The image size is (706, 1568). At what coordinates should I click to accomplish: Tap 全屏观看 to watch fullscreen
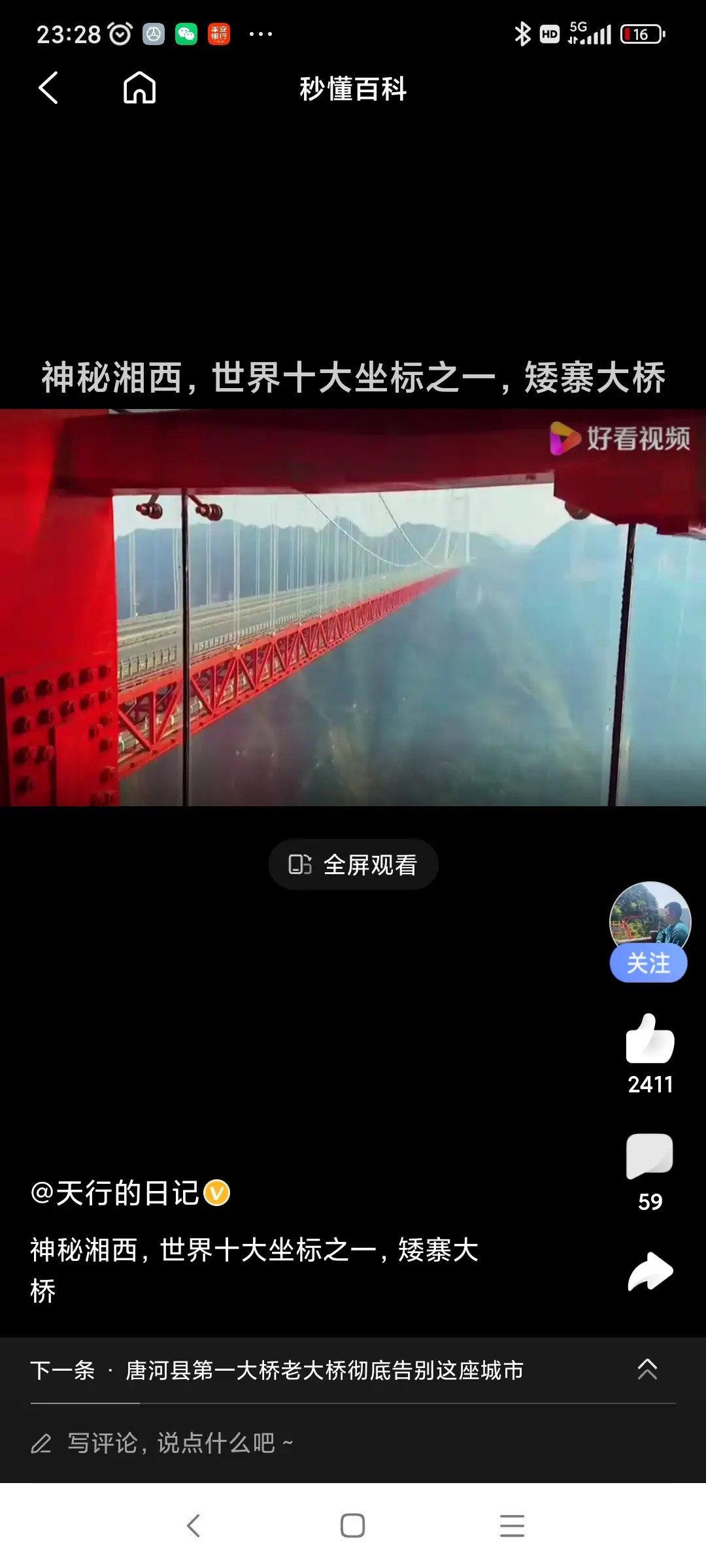pyautogui.click(x=353, y=864)
